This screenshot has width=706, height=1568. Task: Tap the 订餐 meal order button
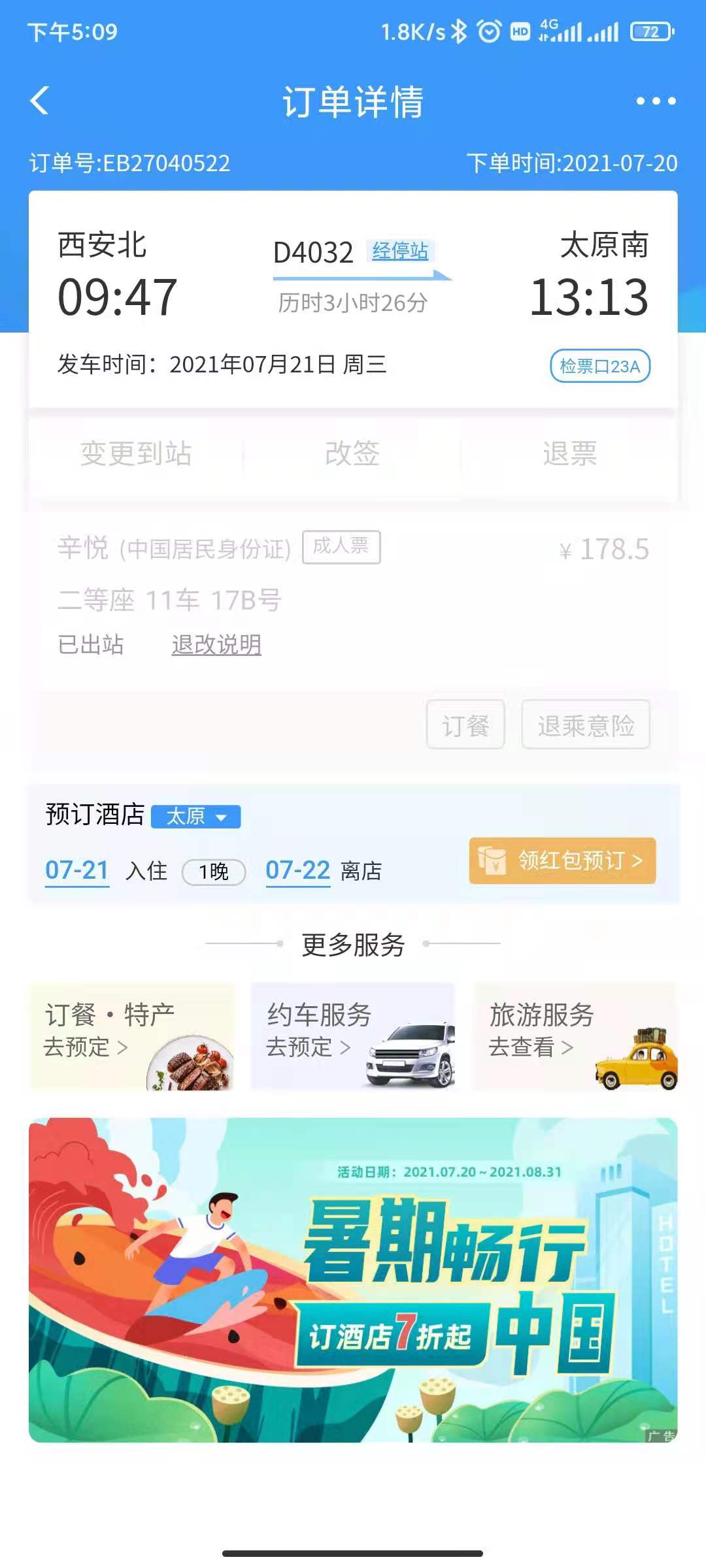465,725
